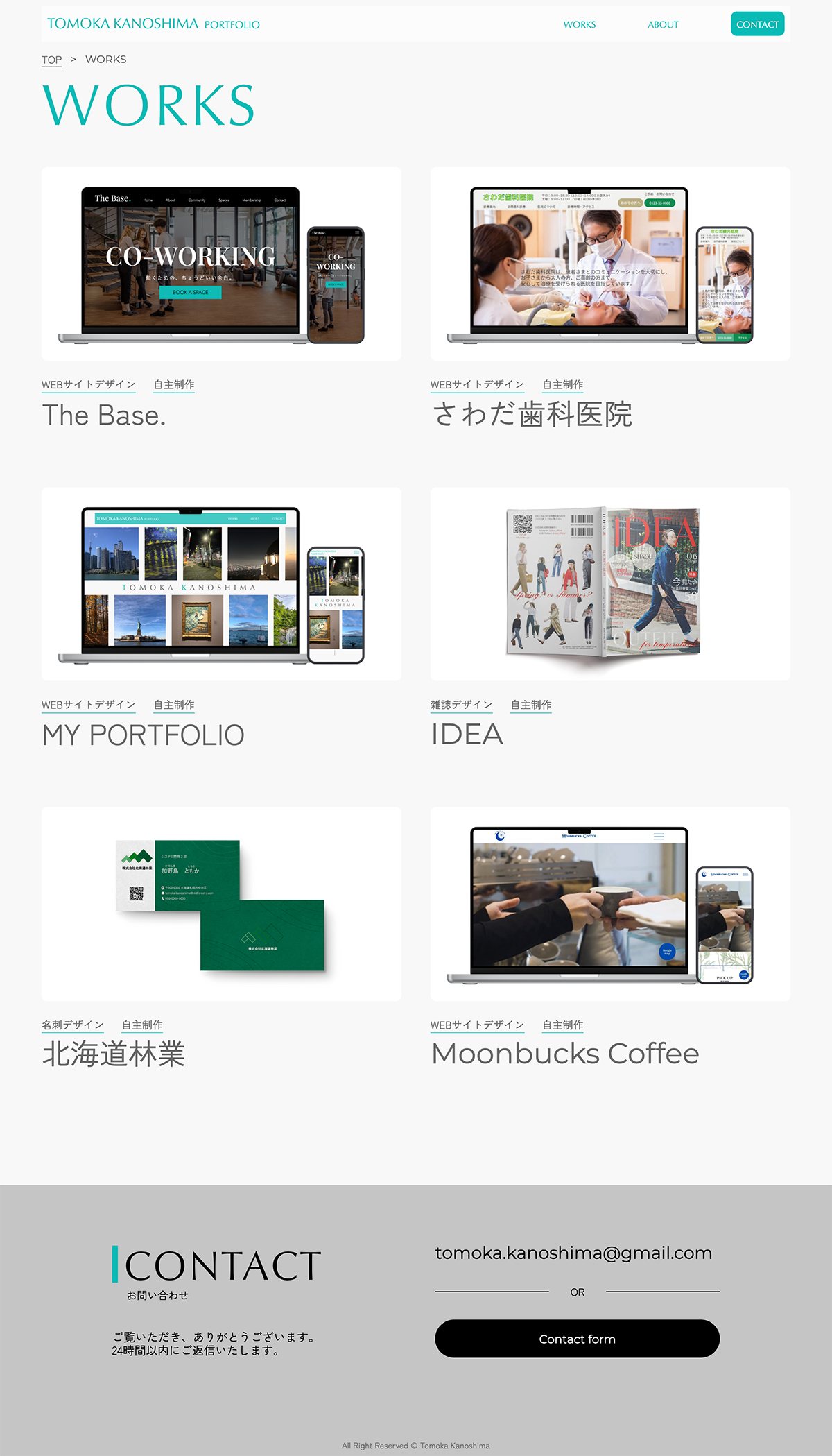Email tomoka.kanoshima@gmail.com
The height and width of the screenshot is (1456, 832).
[573, 1253]
